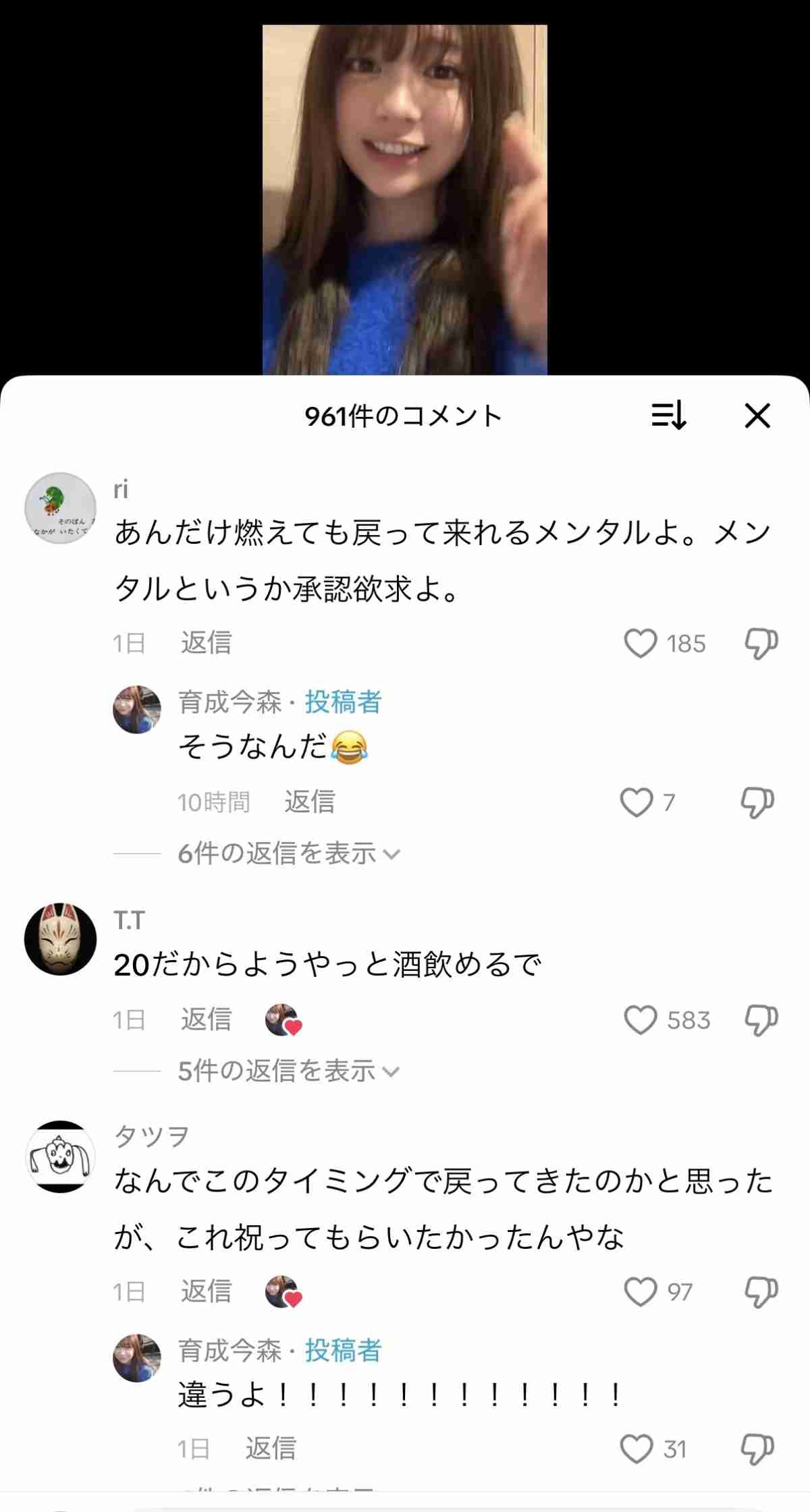Reply to T.T's comment
This screenshot has width=810, height=1512.
click(206, 1019)
